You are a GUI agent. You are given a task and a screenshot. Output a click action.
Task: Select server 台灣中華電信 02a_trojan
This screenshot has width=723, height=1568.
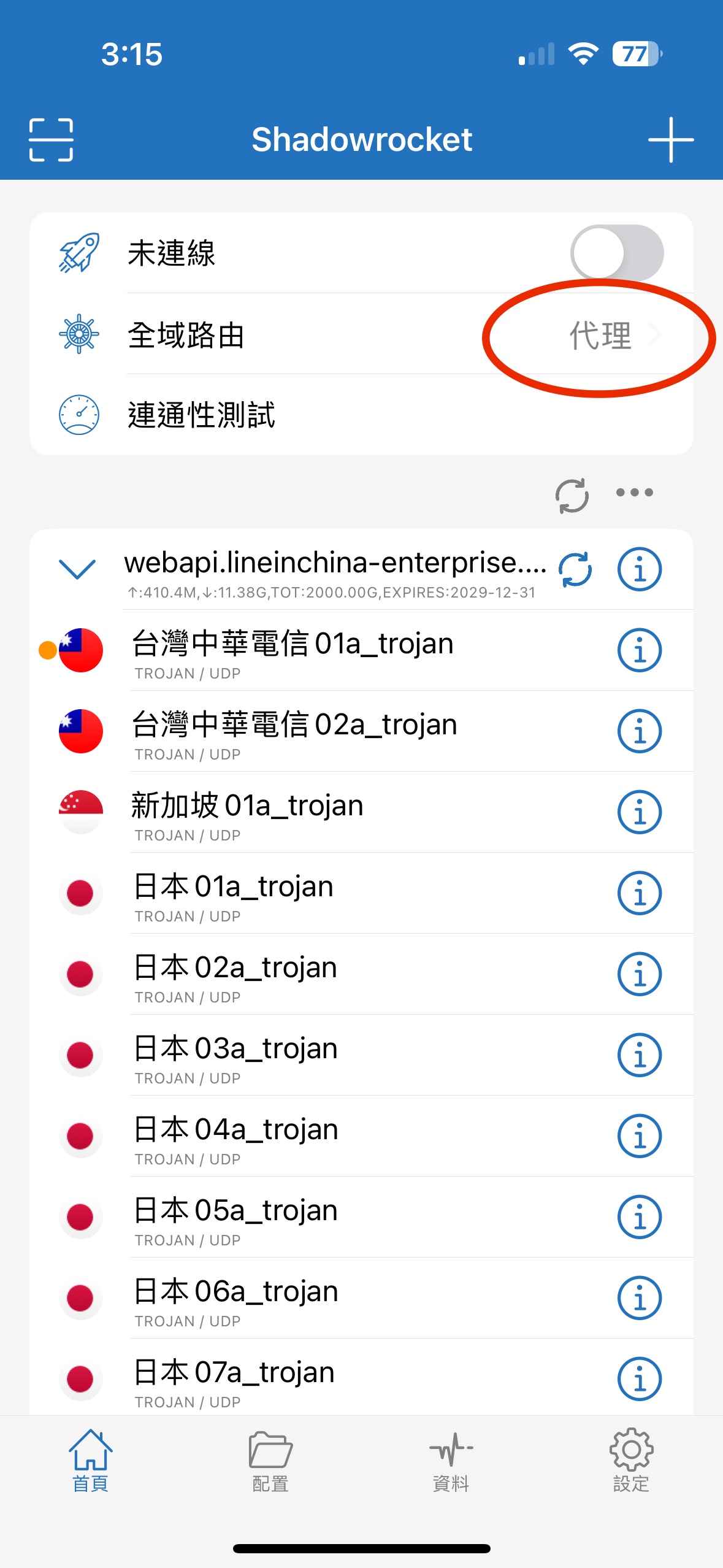(361, 731)
